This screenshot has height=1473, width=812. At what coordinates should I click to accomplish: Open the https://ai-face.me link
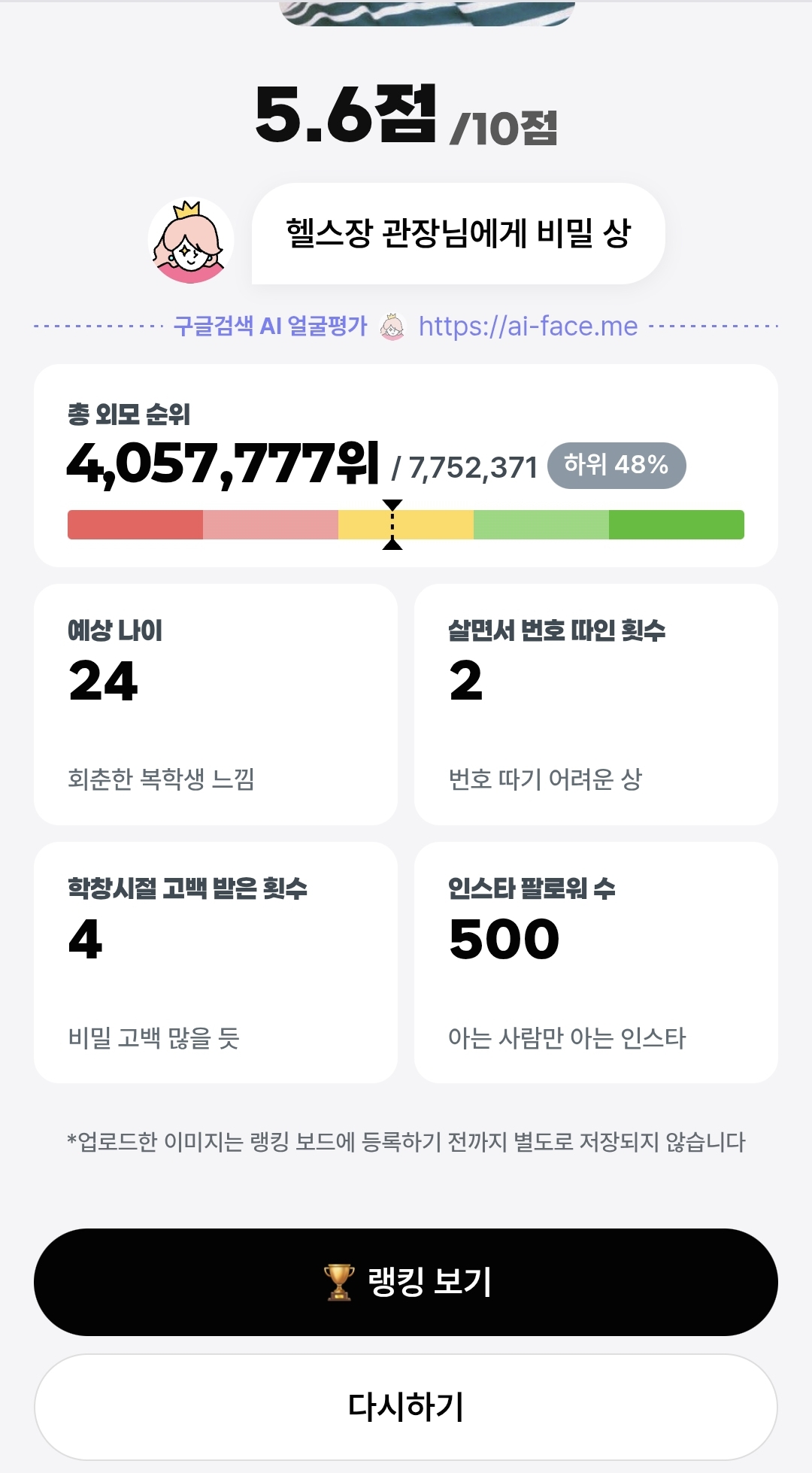coord(528,326)
